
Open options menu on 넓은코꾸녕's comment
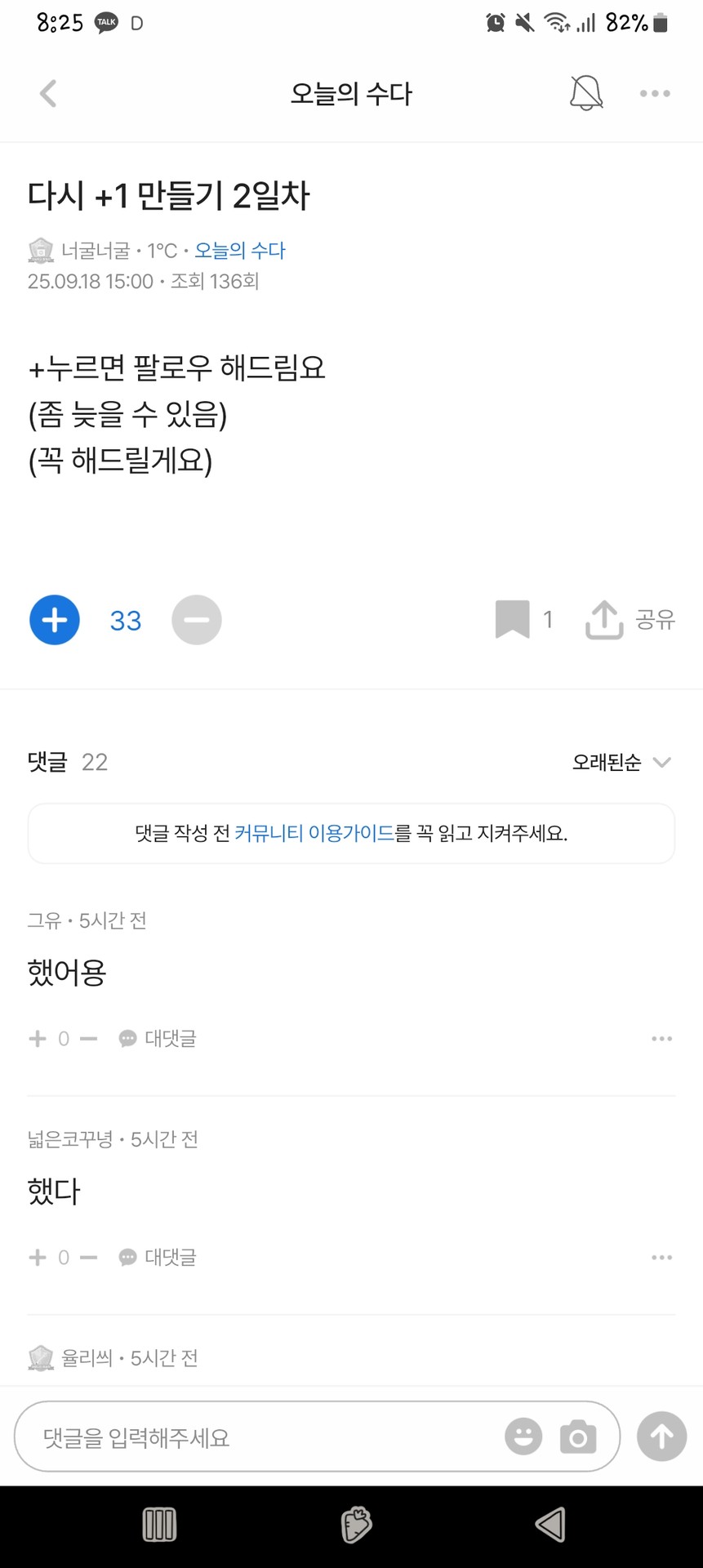click(660, 1257)
